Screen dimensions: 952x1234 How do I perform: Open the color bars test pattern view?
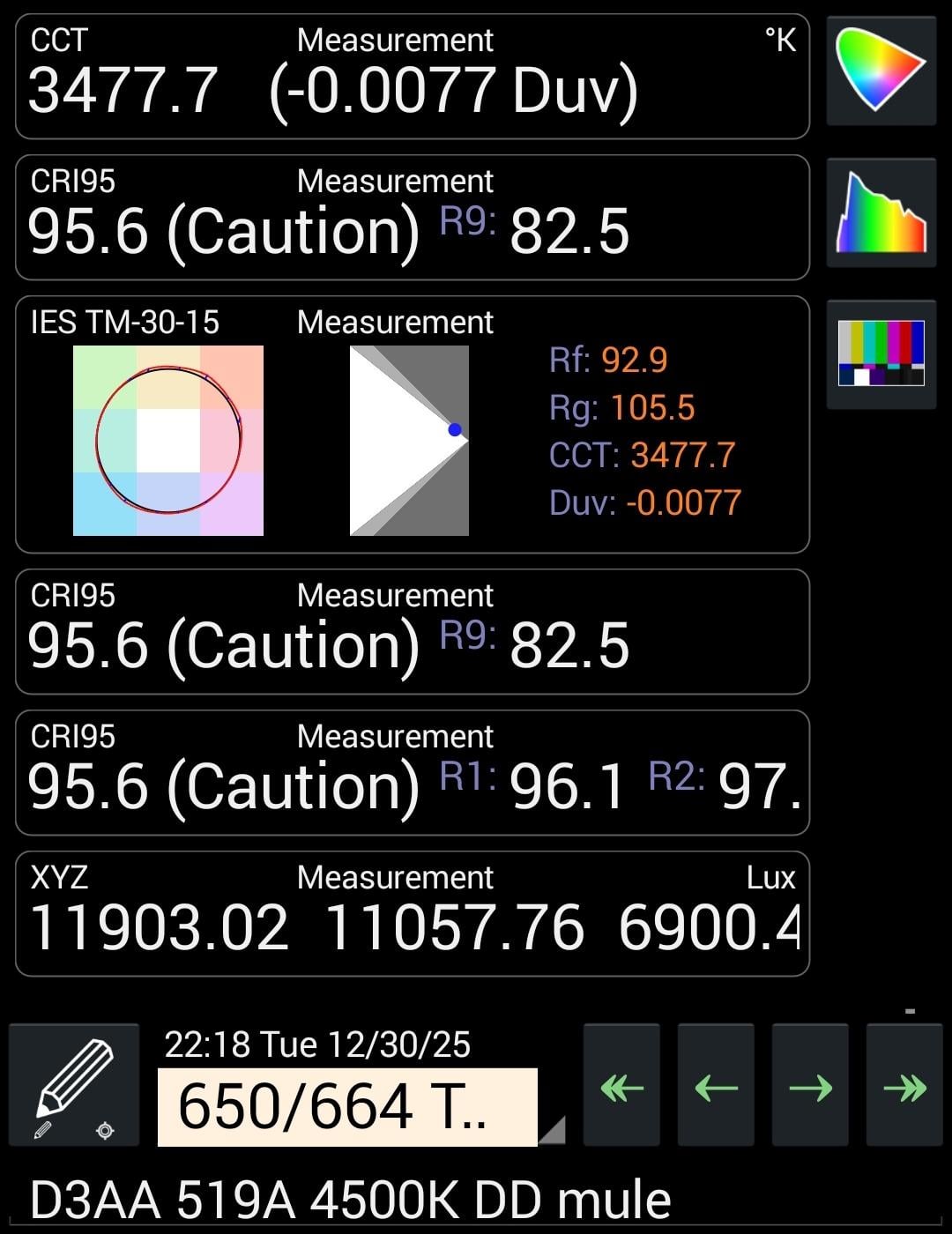tap(881, 353)
